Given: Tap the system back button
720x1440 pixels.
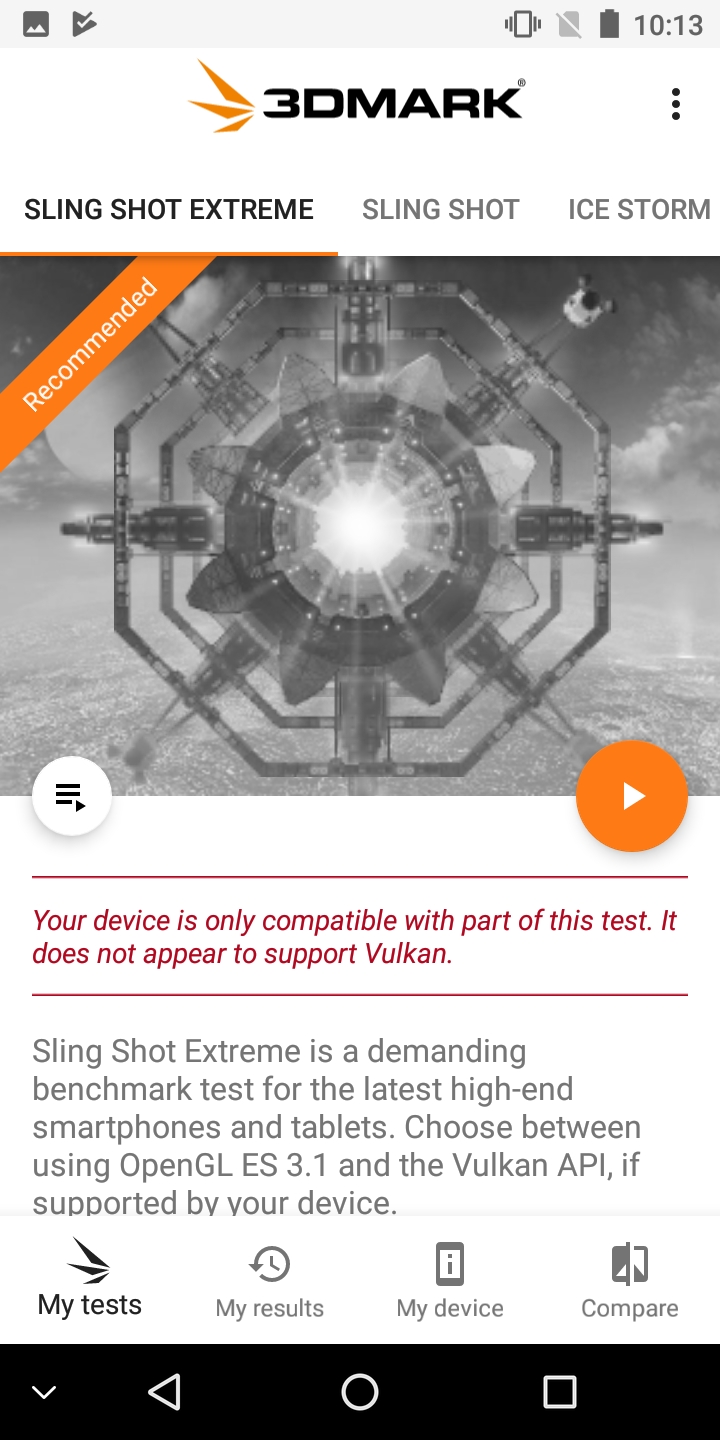Looking at the screenshot, I should pos(164,1391).
